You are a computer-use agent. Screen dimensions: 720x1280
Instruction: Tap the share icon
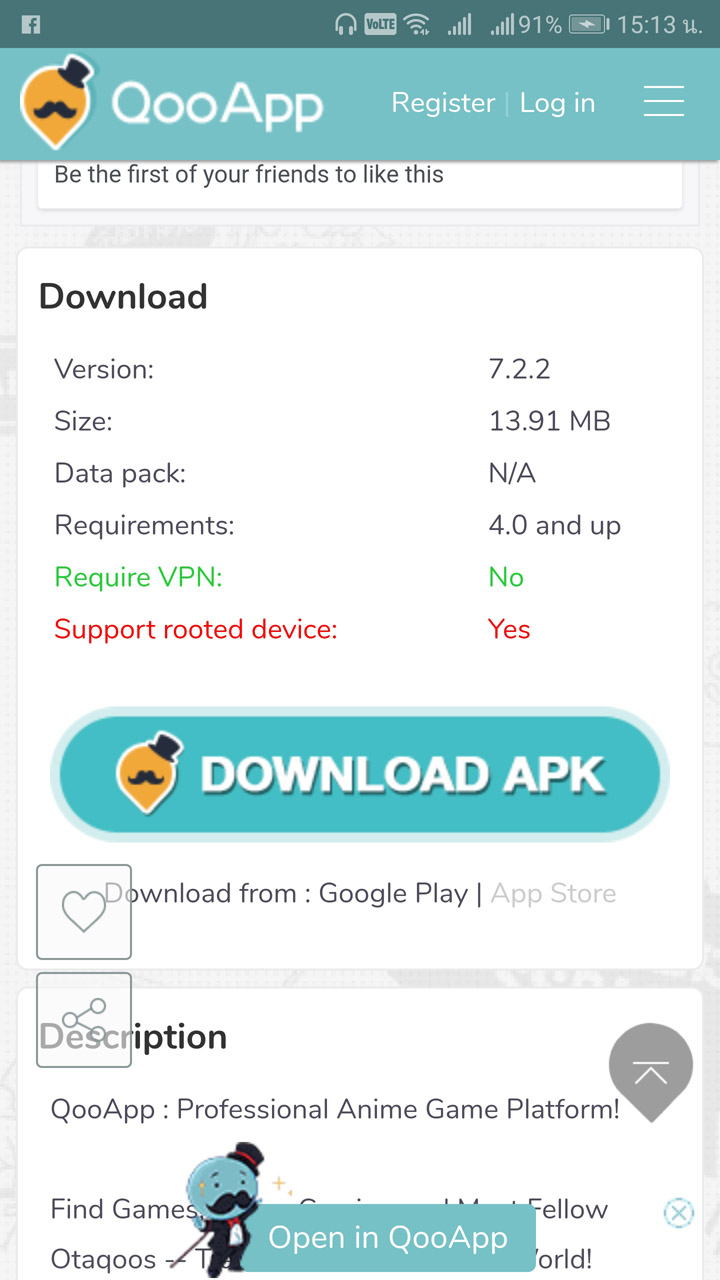[x=84, y=1020]
